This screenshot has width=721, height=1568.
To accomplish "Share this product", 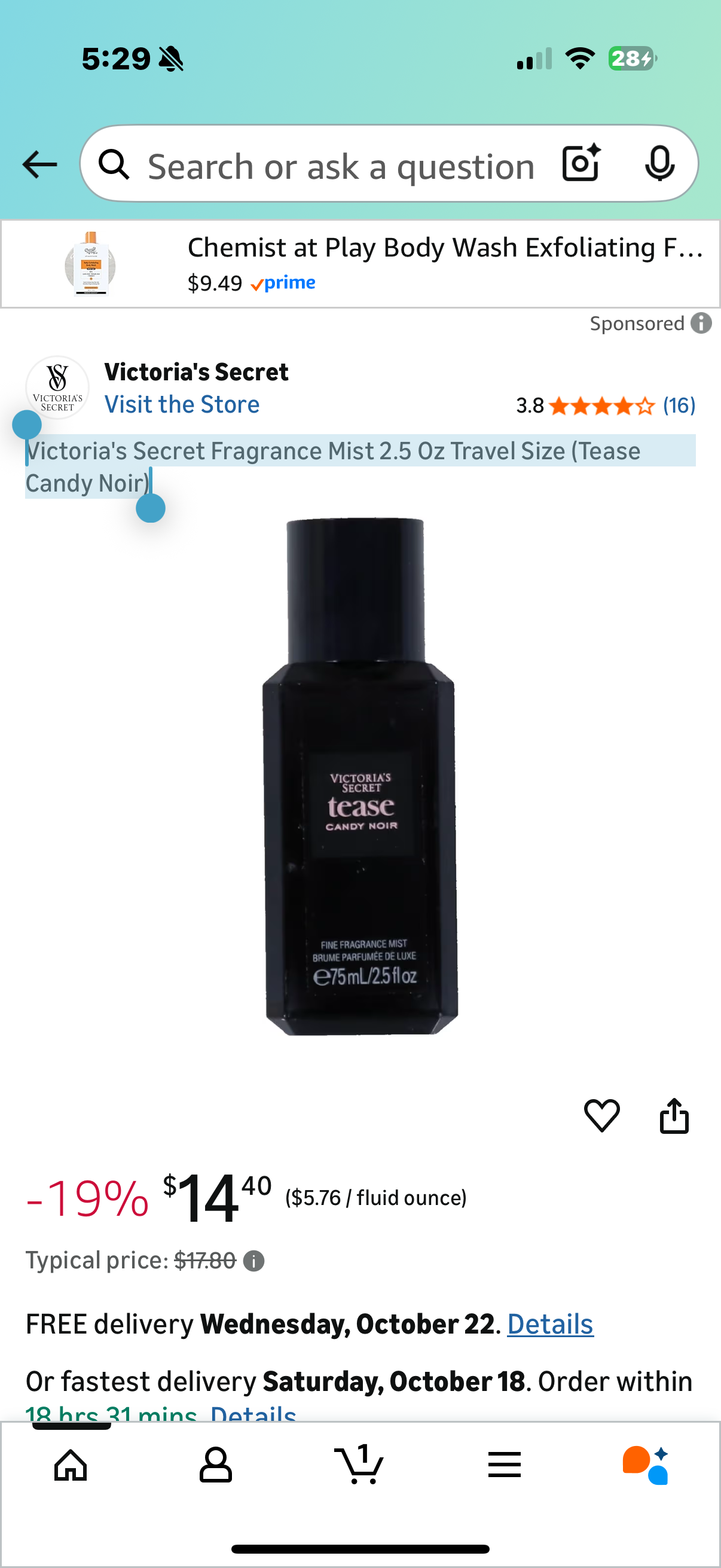I will 674,1115.
